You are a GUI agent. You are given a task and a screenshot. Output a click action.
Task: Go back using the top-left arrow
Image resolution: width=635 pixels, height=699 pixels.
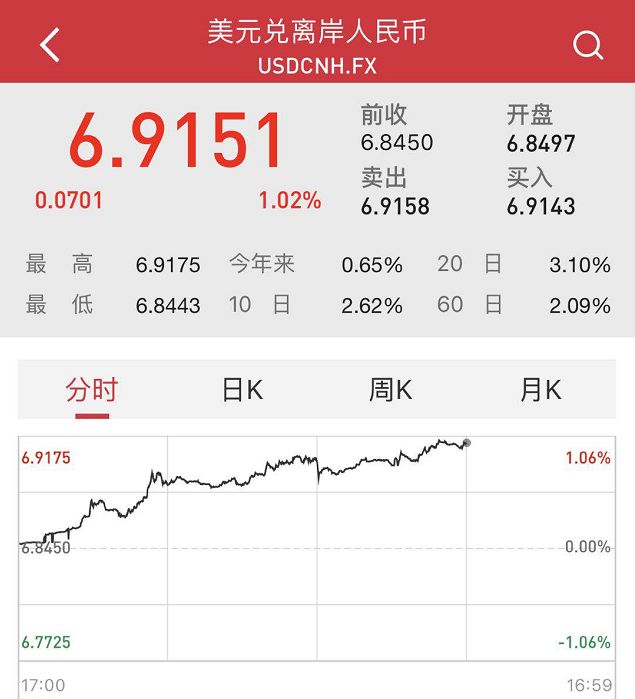(x=50, y=44)
